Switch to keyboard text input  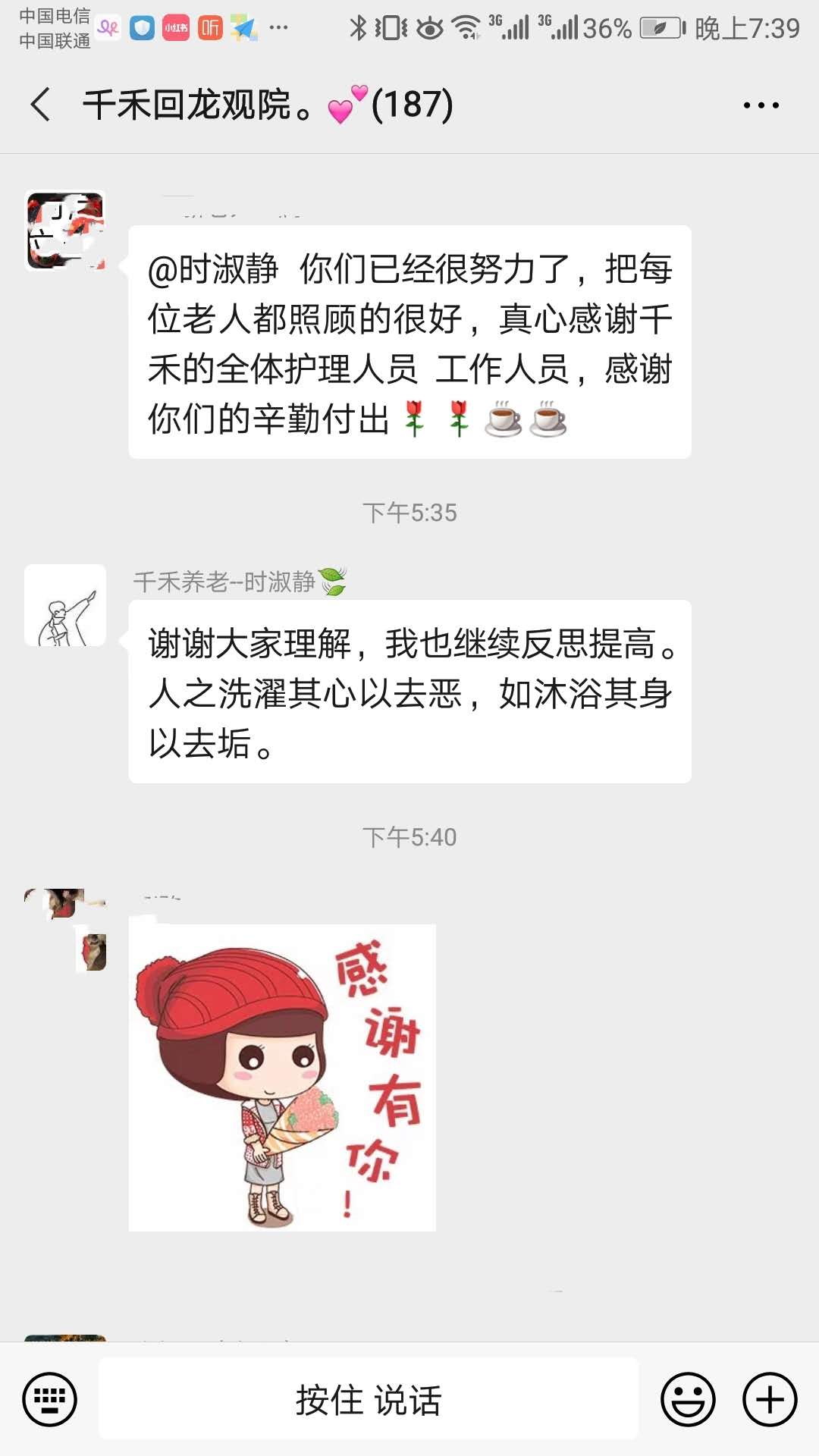50,1399
